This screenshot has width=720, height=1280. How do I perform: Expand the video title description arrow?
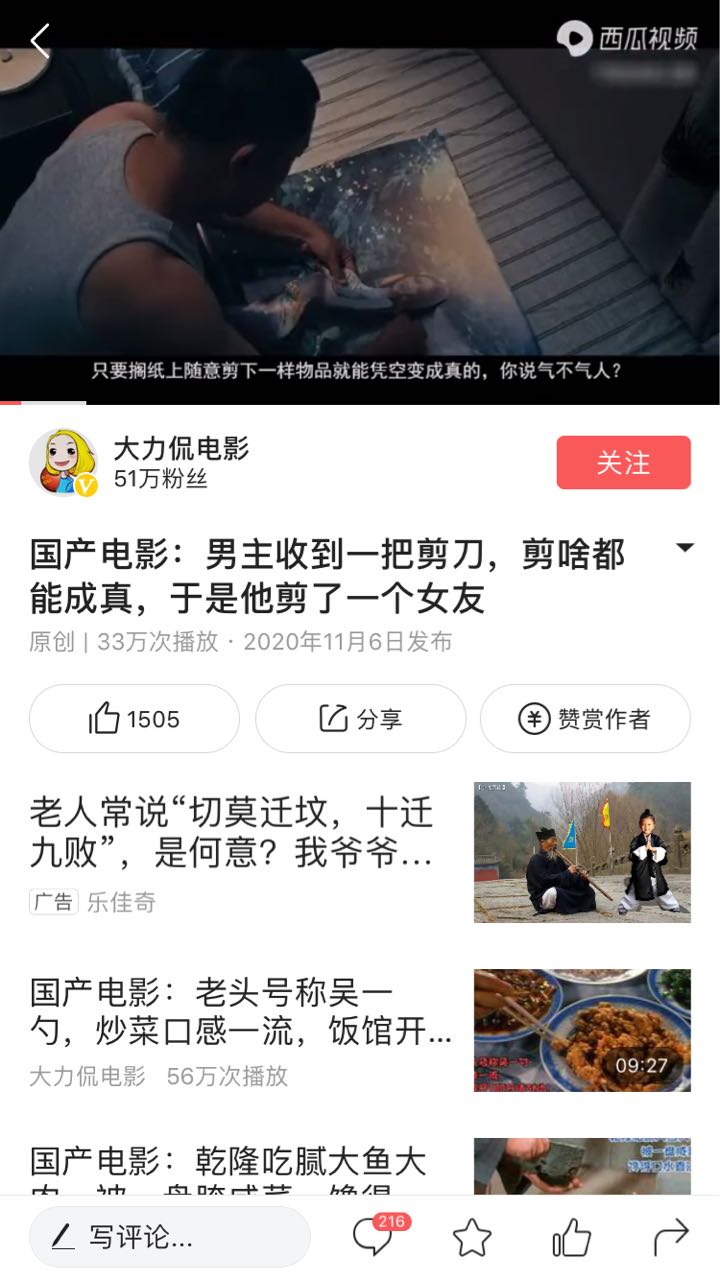tap(685, 548)
